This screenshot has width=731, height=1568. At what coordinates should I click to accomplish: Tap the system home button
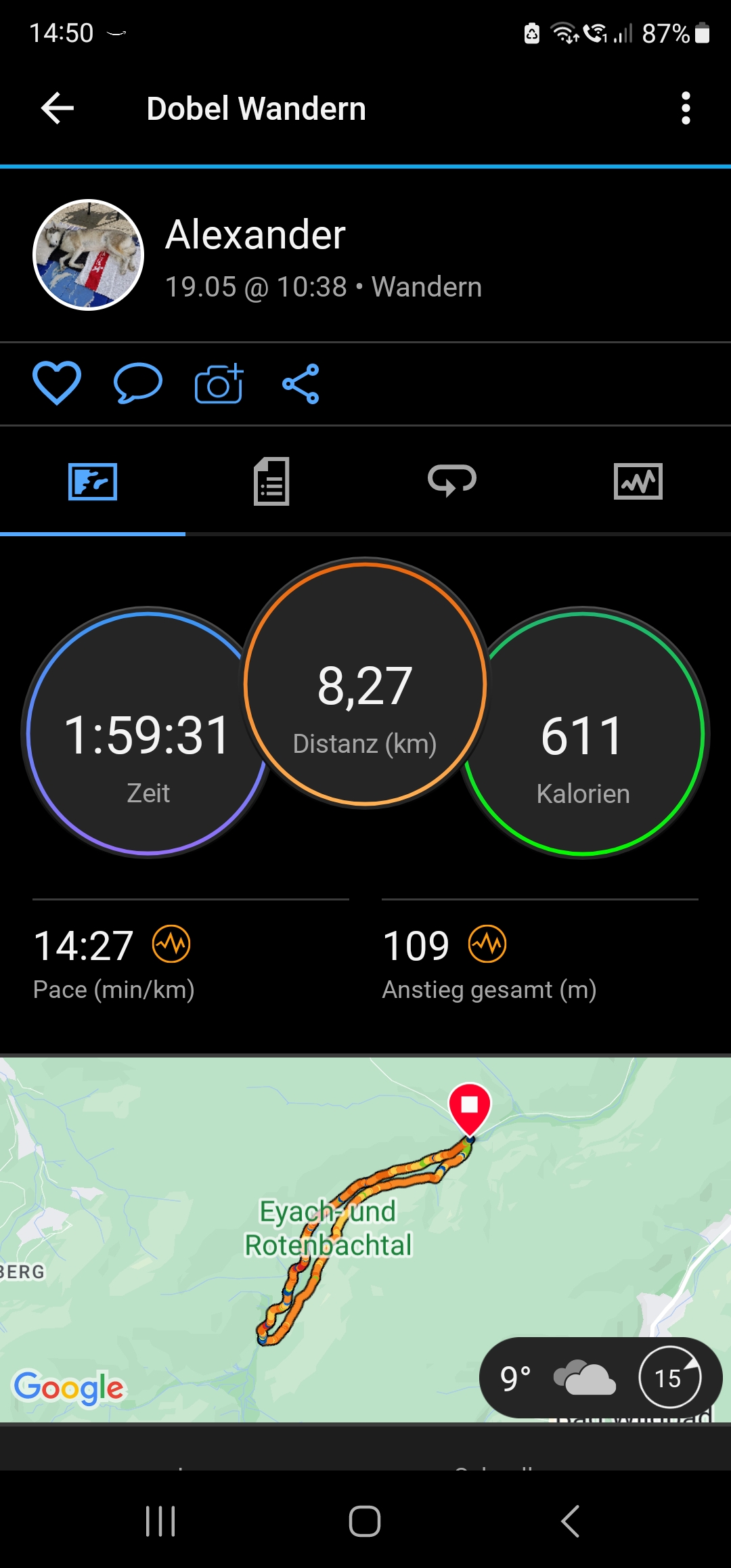365,1521
